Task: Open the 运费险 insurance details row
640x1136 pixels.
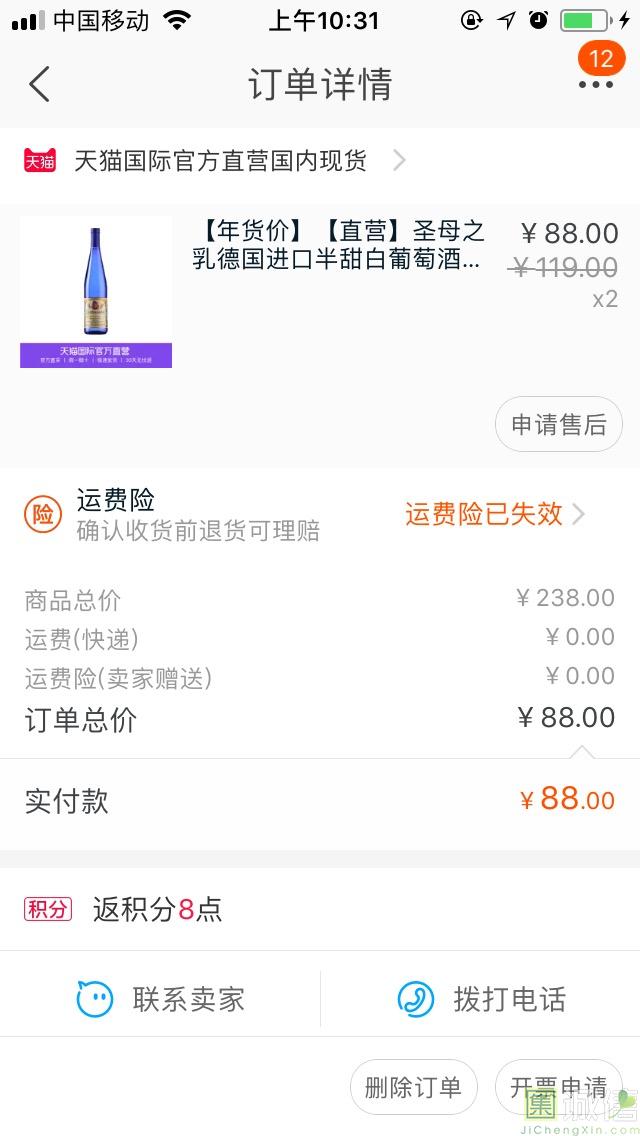Action: point(320,514)
